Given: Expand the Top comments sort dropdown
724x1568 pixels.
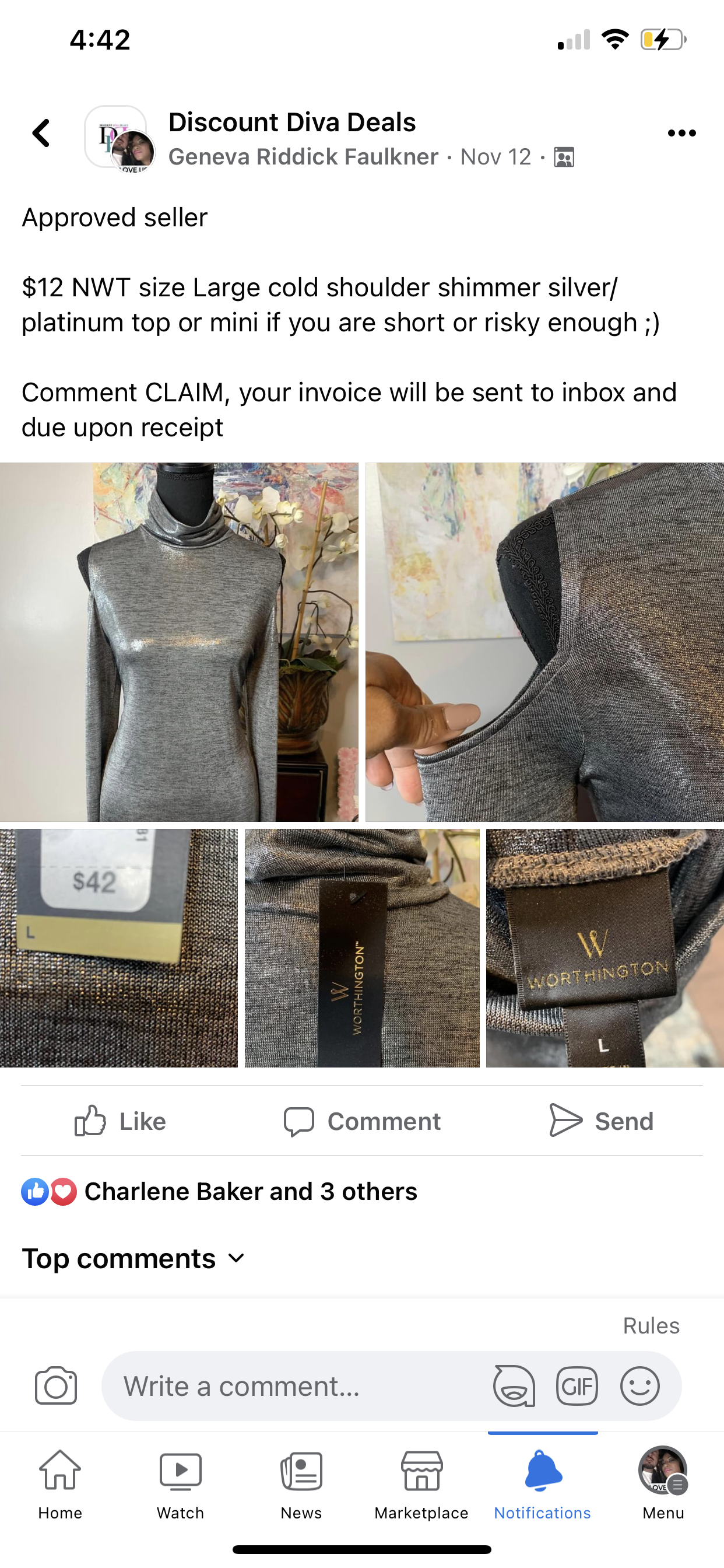Looking at the screenshot, I should [134, 1258].
